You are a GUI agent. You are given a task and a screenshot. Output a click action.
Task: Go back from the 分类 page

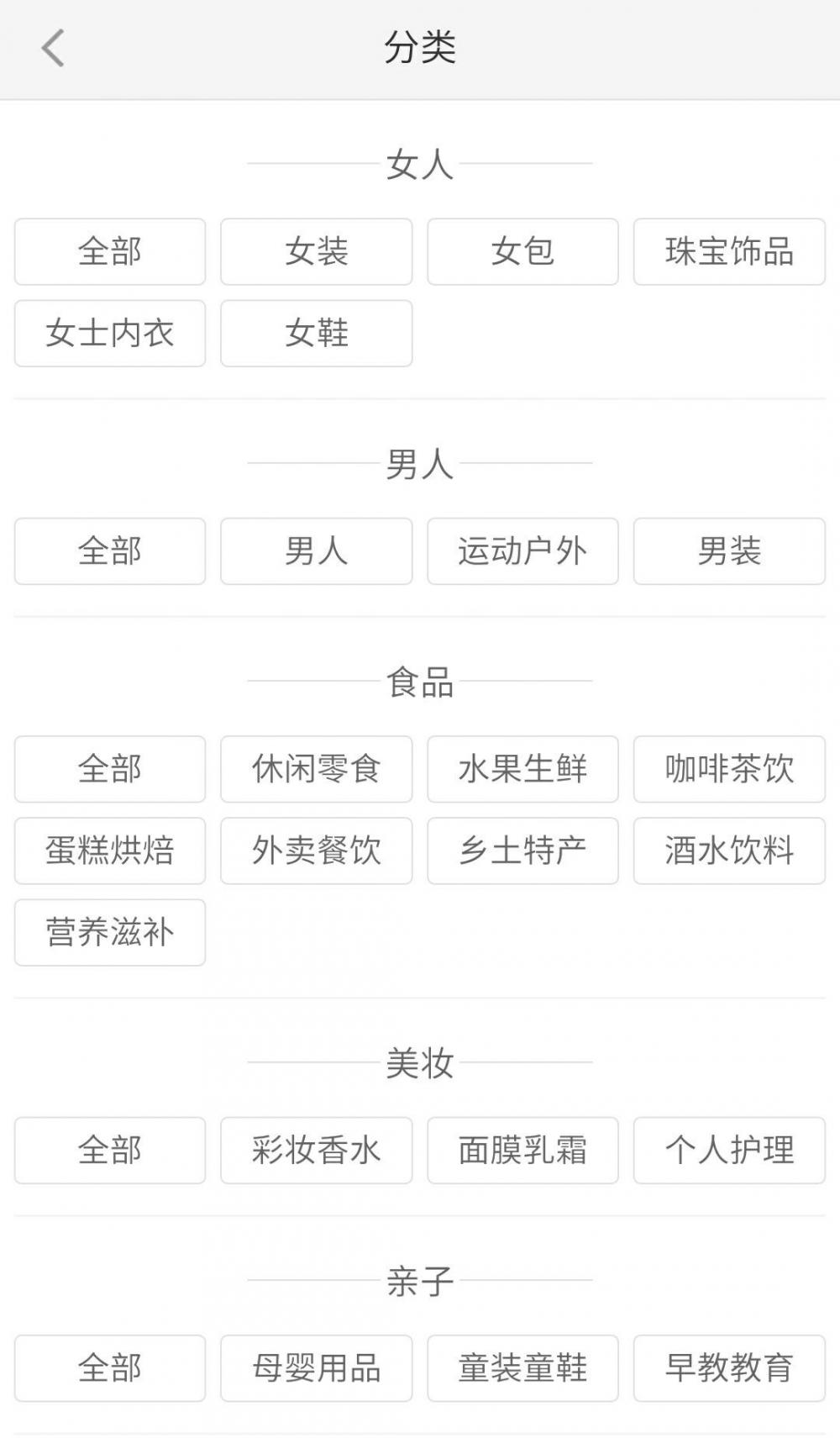(x=53, y=48)
